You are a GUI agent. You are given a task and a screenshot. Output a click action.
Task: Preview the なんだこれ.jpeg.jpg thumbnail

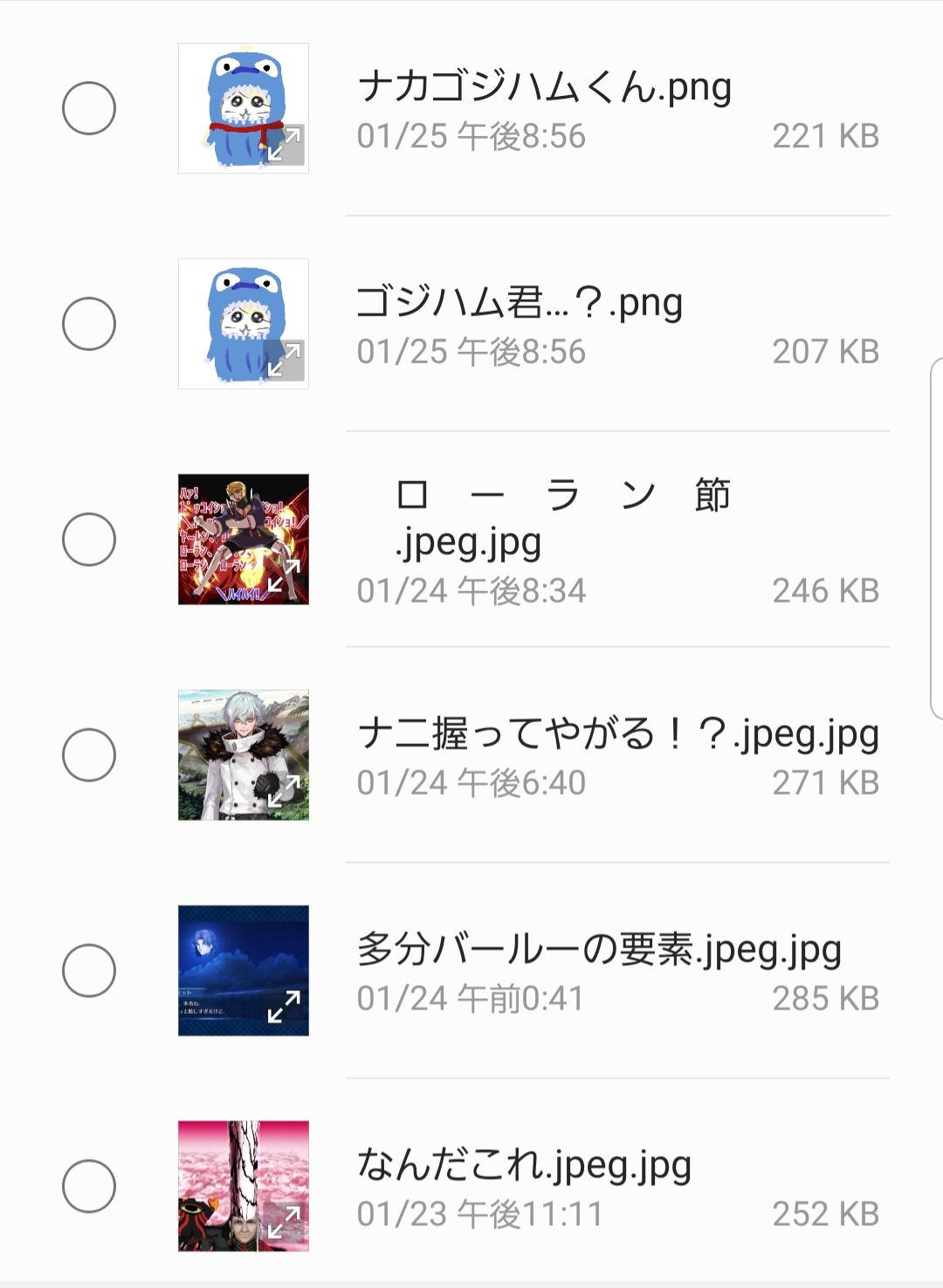(285, 1223)
